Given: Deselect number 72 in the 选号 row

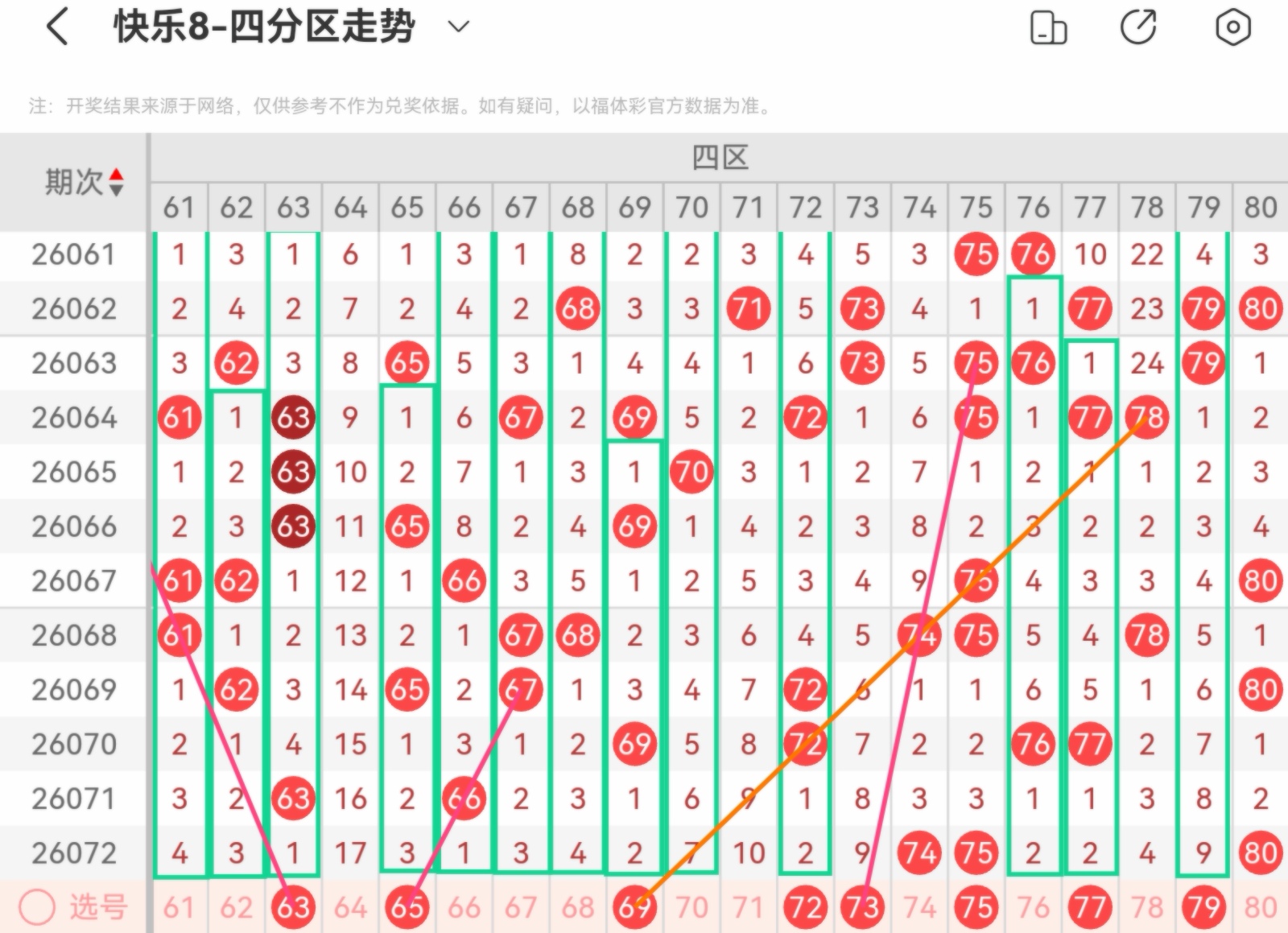Looking at the screenshot, I should (x=805, y=907).
